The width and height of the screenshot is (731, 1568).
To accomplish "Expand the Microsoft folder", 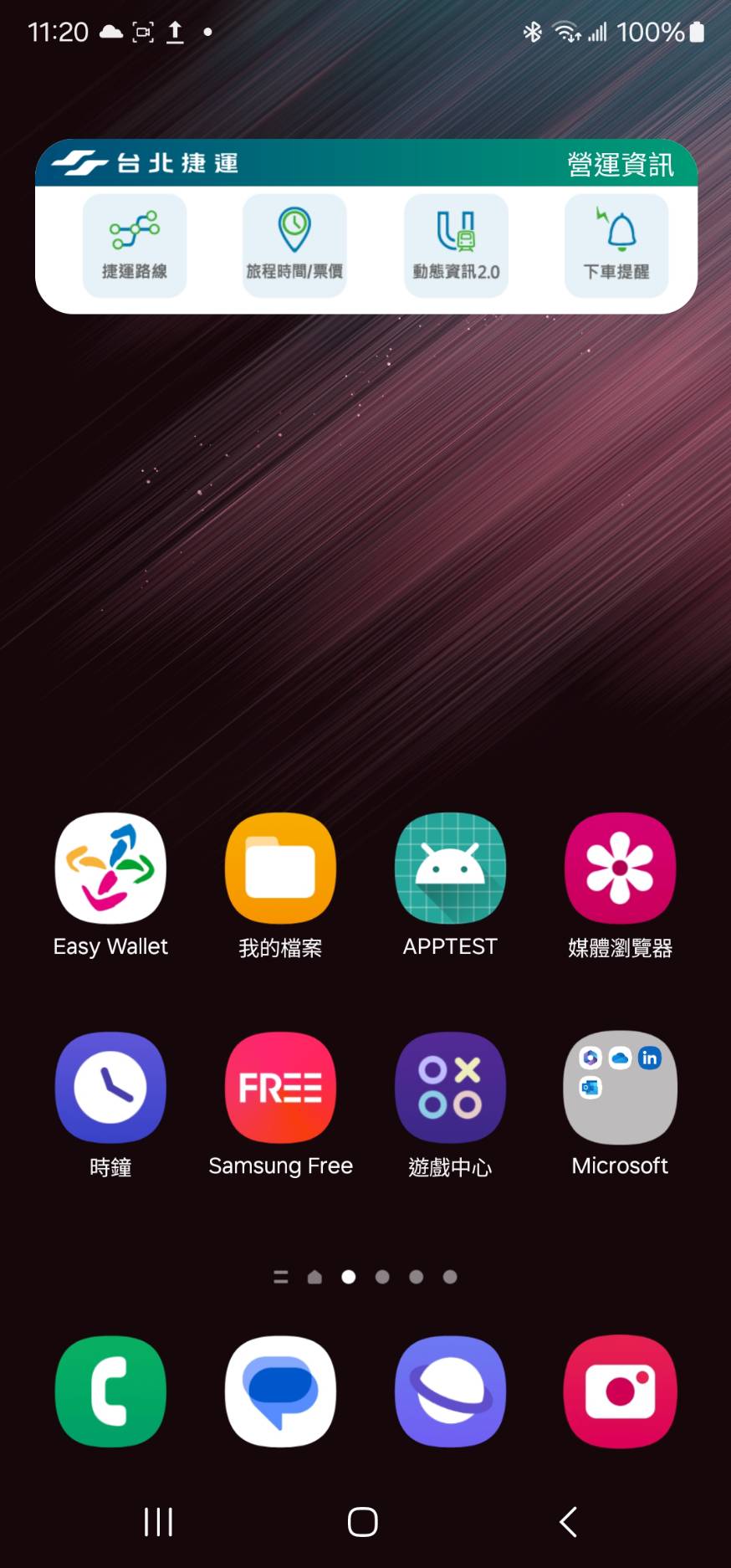I will [x=620, y=1088].
